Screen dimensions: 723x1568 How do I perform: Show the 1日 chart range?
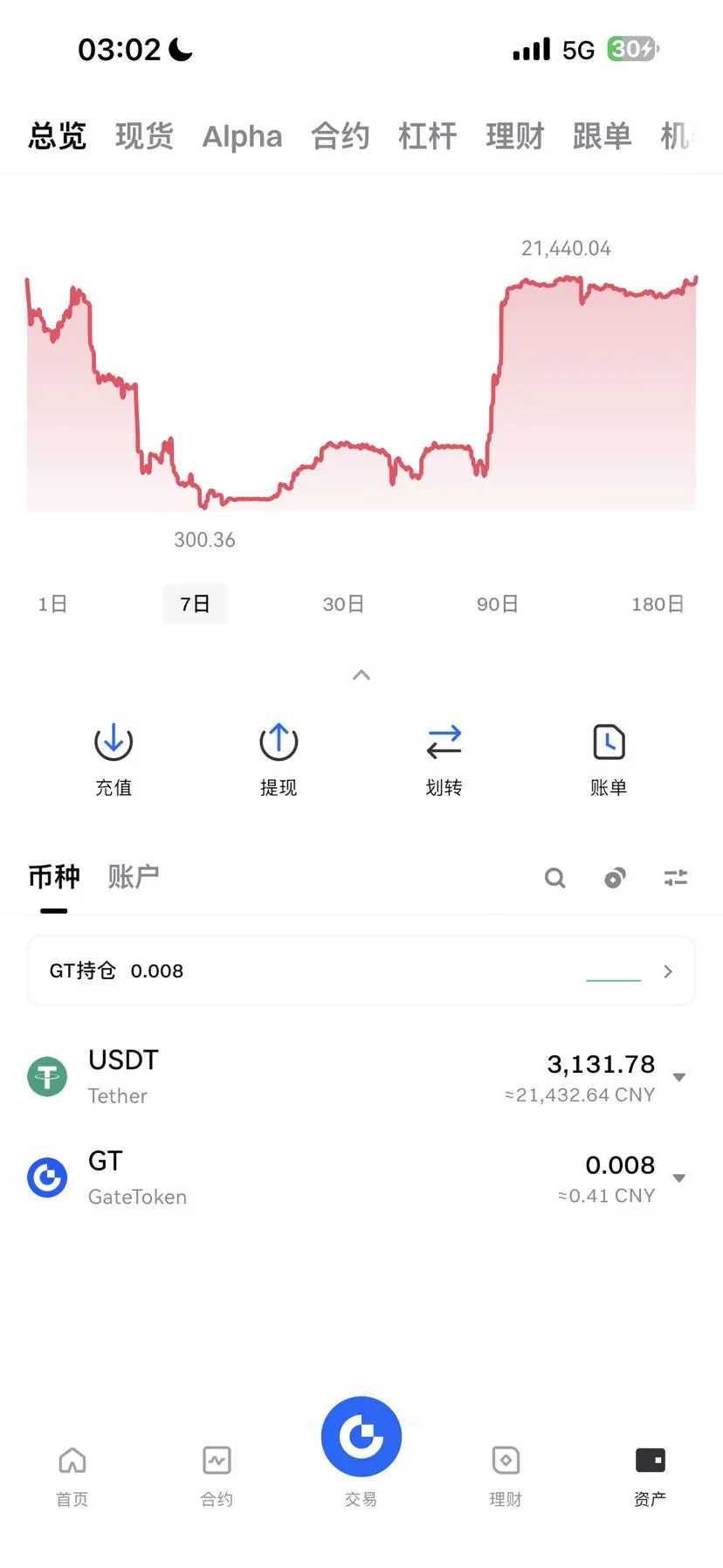tap(52, 604)
